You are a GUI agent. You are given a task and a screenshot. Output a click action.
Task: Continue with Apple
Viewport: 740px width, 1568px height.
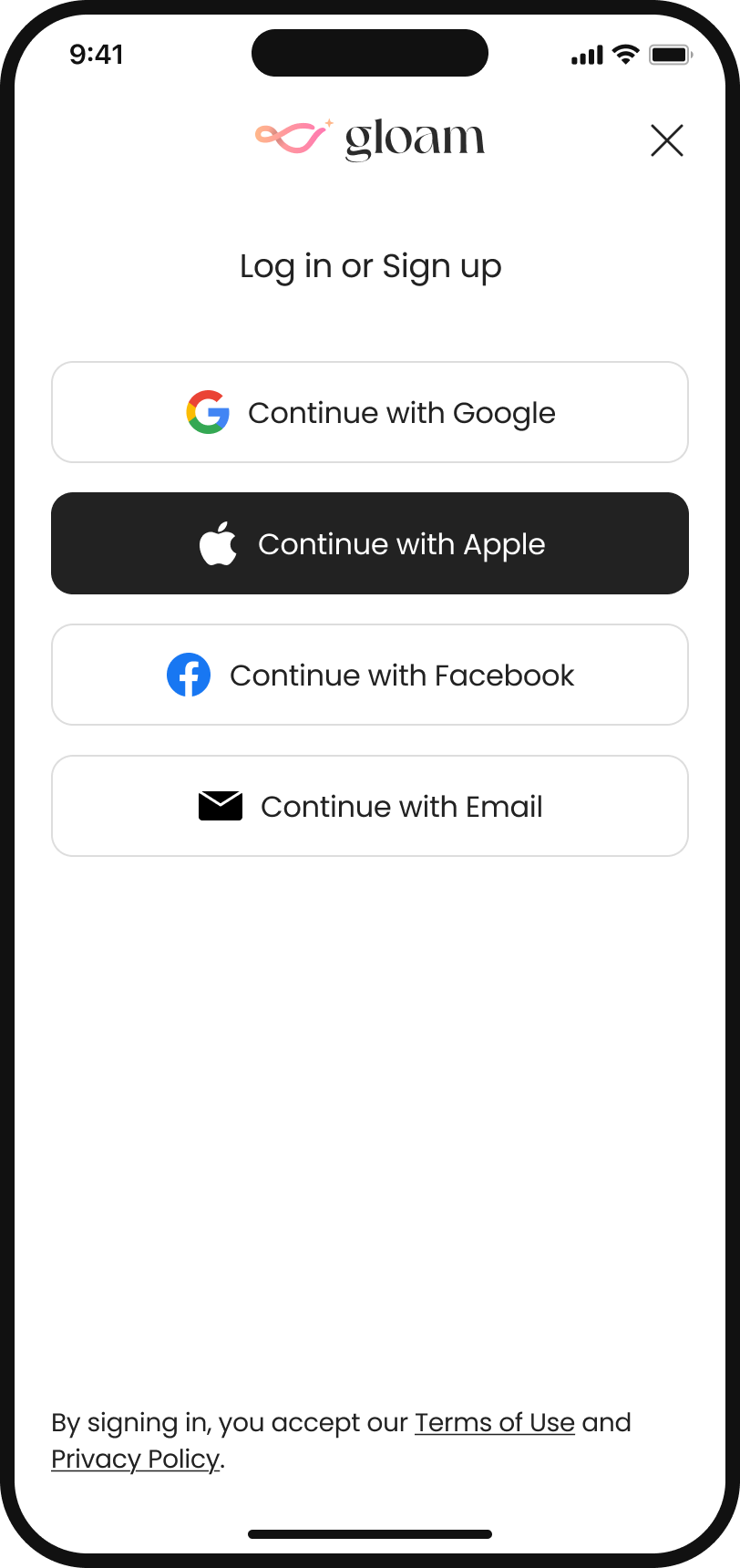click(370, 543)
